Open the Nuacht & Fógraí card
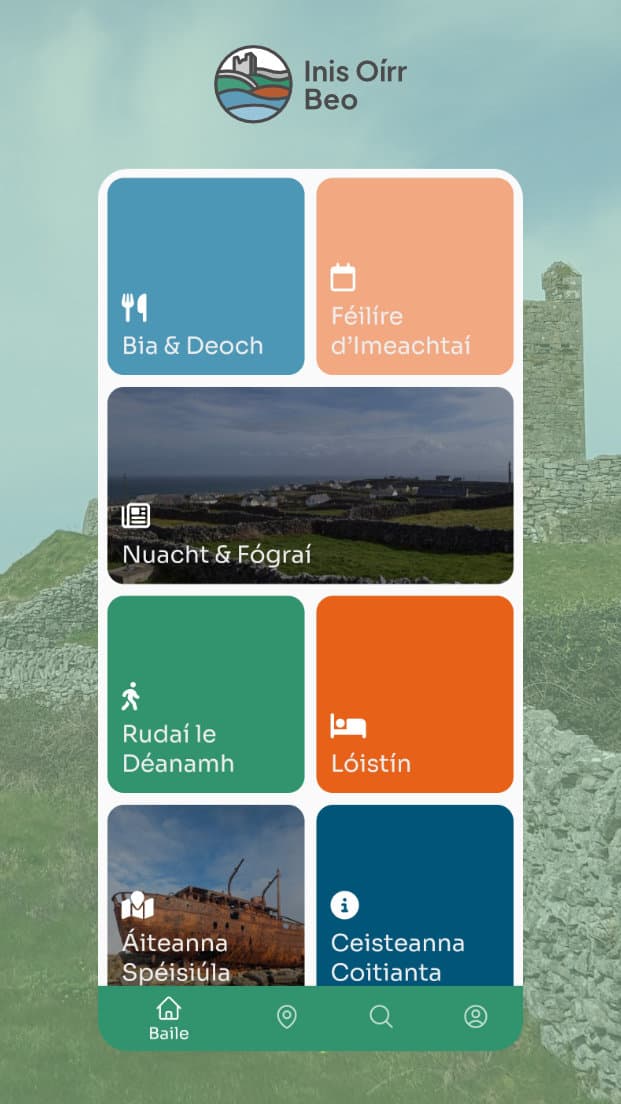The height and width of the screenshot is (1104, 621). [310, 485]
